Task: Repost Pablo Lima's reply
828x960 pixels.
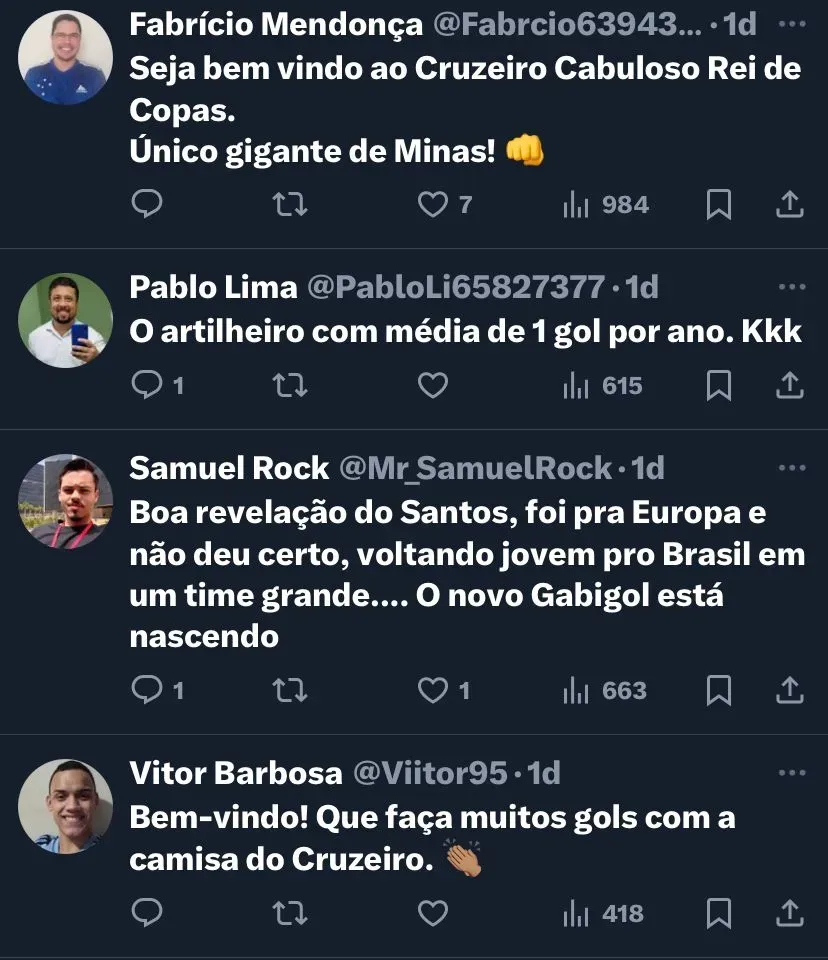Action: pos(290,386)
